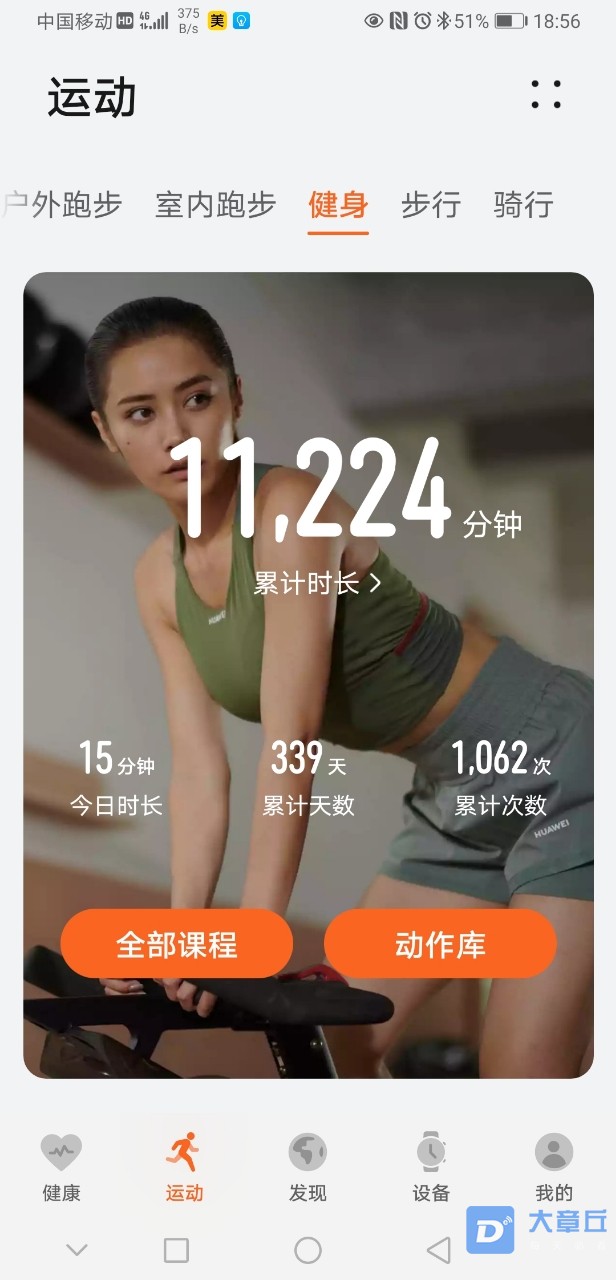Switch to the 骑行 tab
The height and width of the screenshot is (1280, 616).
tap(523, 205)
